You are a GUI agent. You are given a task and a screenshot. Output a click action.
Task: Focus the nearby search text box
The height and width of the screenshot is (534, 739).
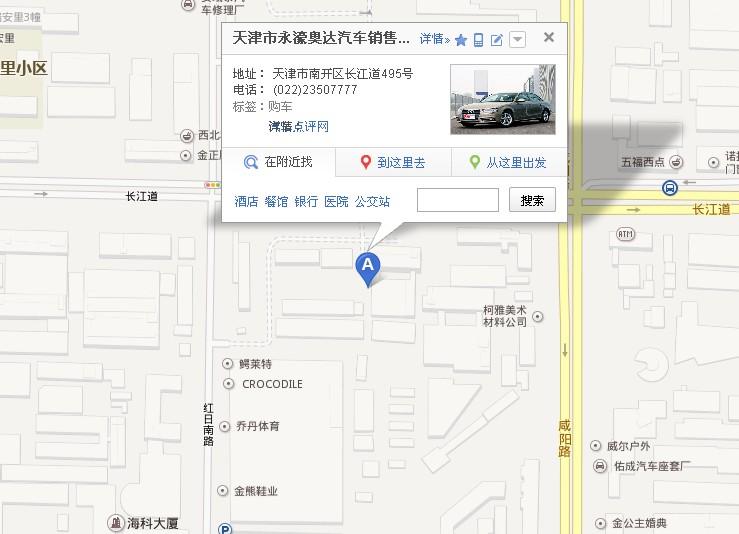coord(457,200)
